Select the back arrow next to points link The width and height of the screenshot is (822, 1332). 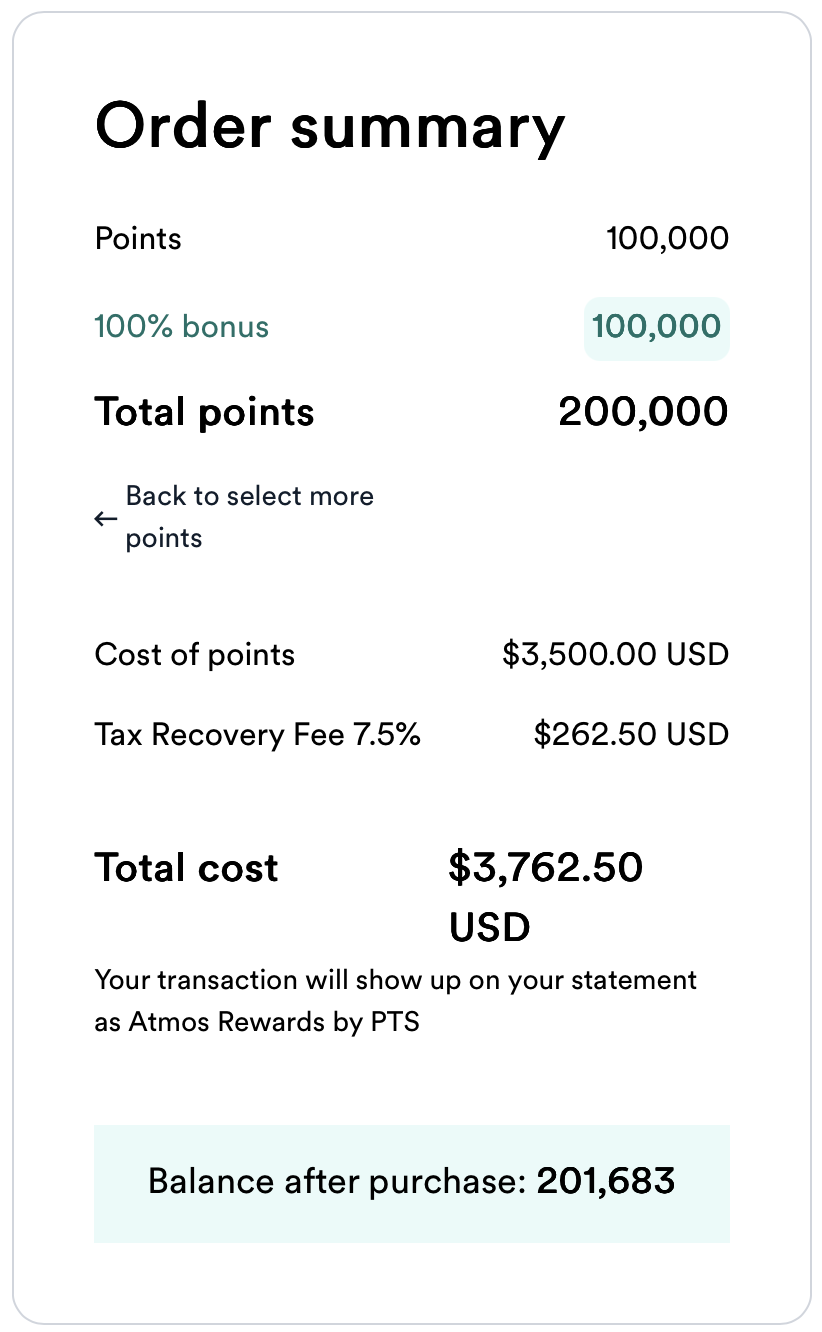(105, 518)
